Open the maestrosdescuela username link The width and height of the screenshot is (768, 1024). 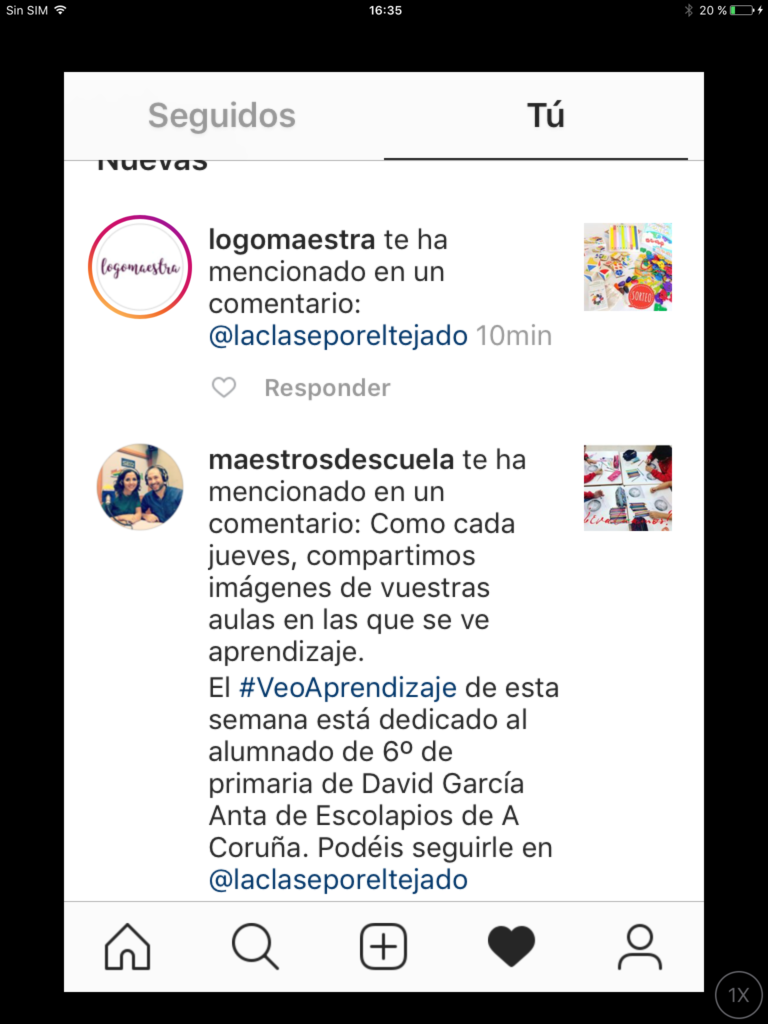(331, 460)
